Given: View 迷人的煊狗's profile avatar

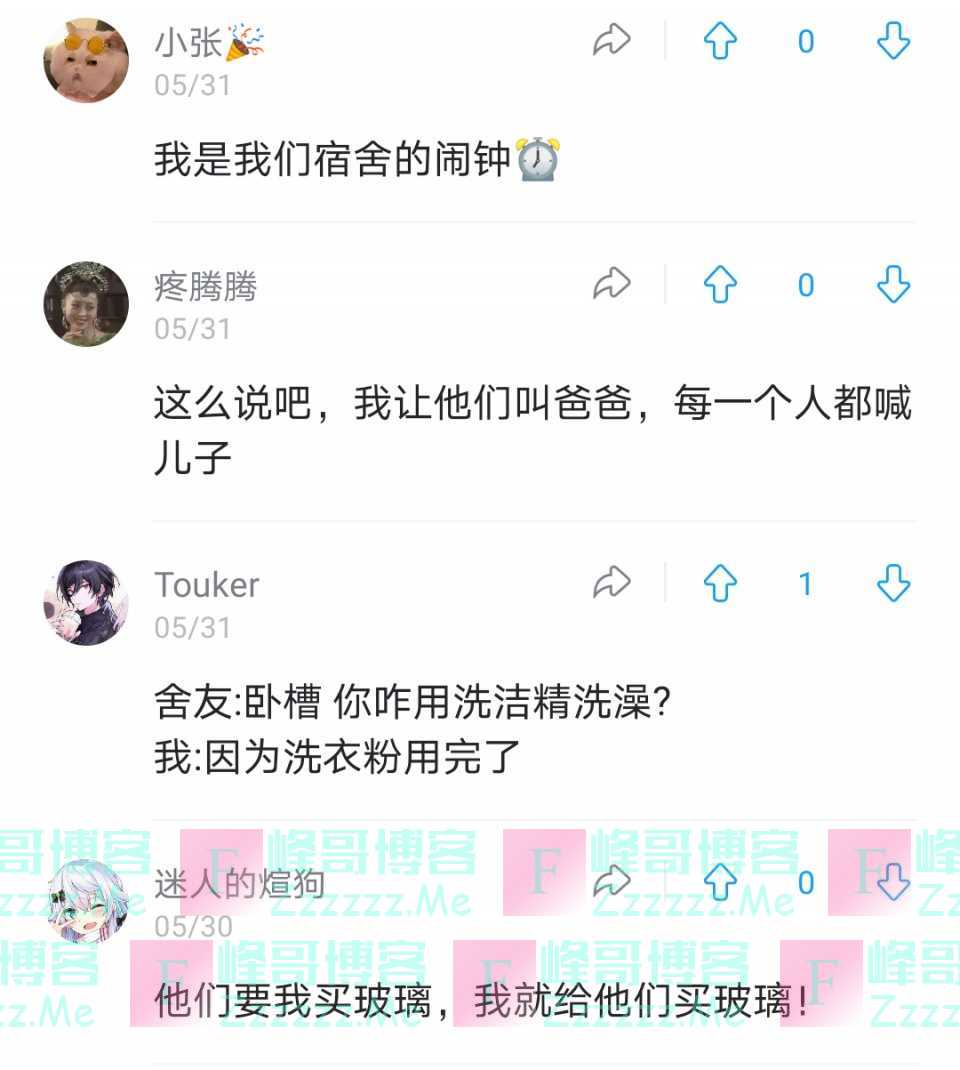Looking at the screenshot, I should click(86, 901).
